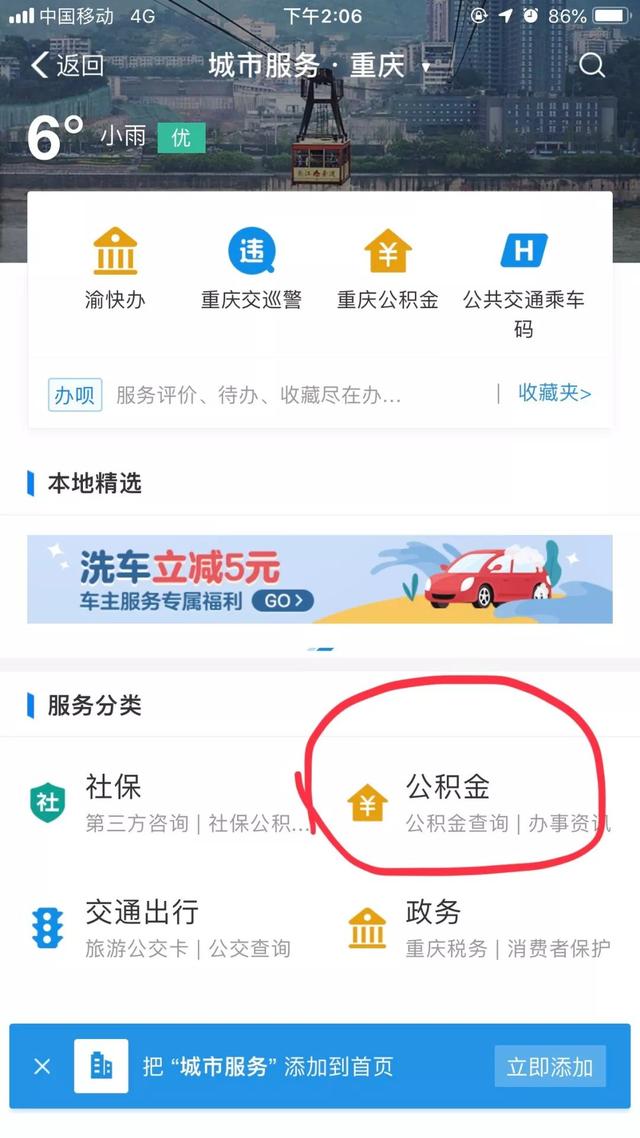Image resolution: width=640 pixels, height=1138 pixels.
Task: Open 重庆交巡警 traffic police service
Action: tap(251, 267)
